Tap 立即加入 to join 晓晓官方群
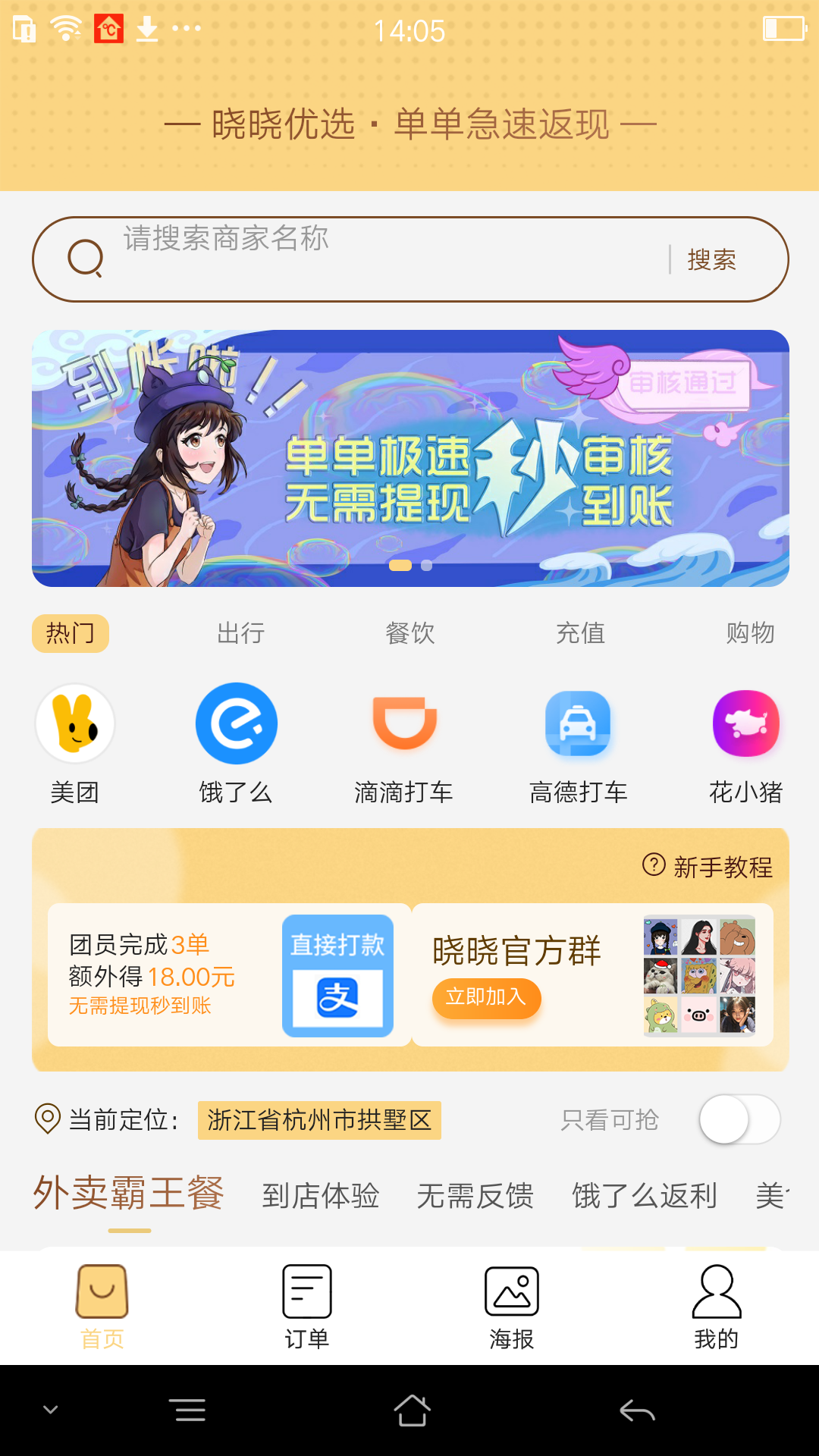 pos(486,999)
